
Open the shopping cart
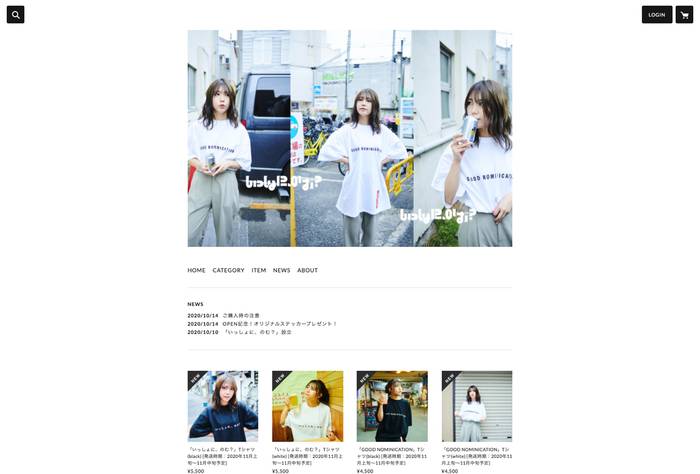click(x=683, y=15)
